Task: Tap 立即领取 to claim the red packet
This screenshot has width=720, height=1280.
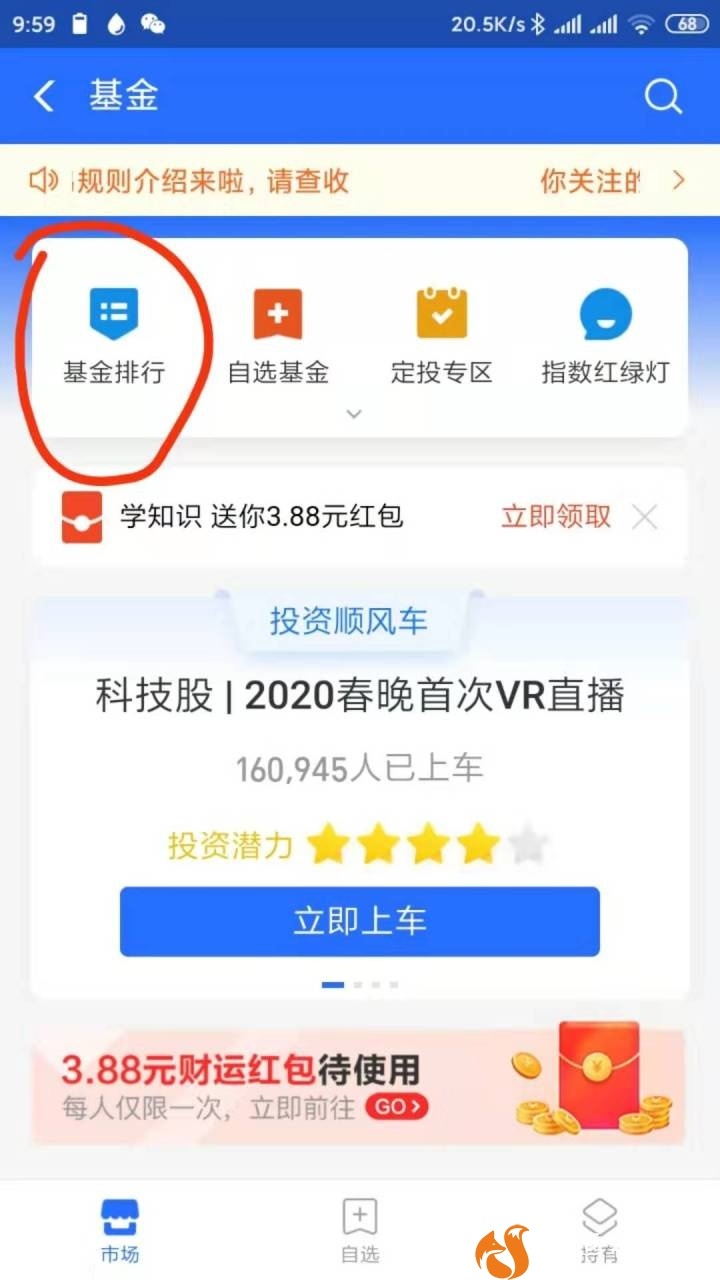Action: click(556, 517)
